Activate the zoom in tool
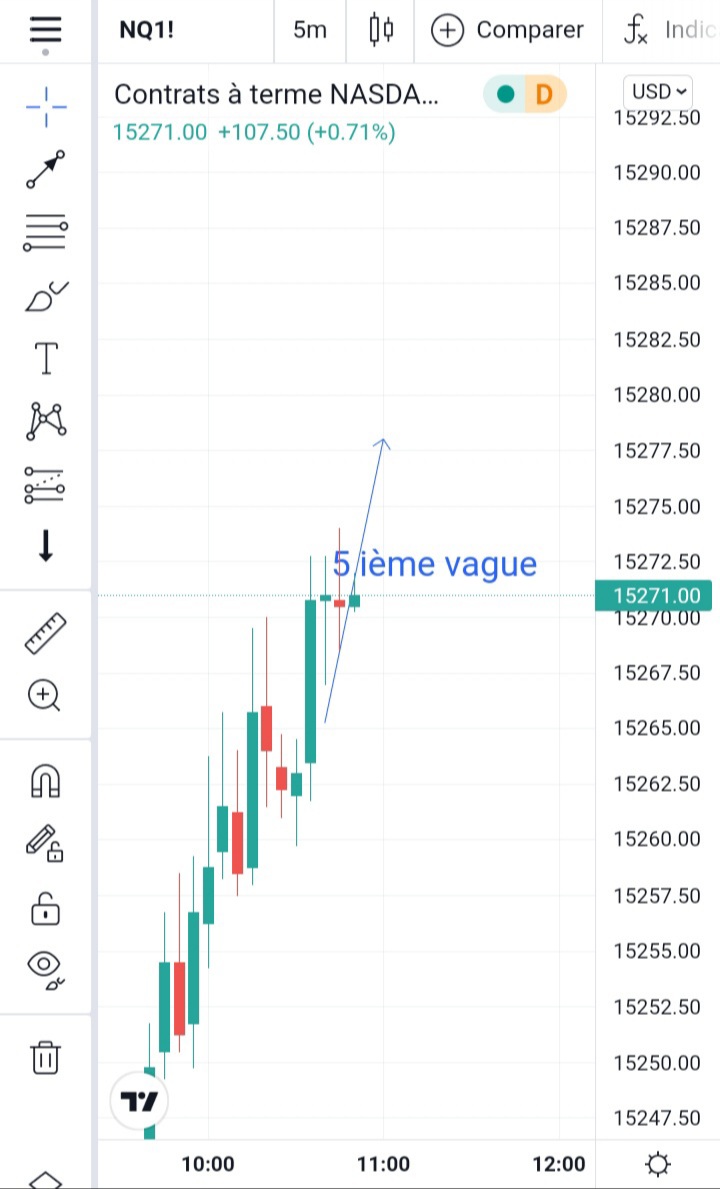Image resolution: width=720 pixels, height=1189 pixels. [45, 695]
